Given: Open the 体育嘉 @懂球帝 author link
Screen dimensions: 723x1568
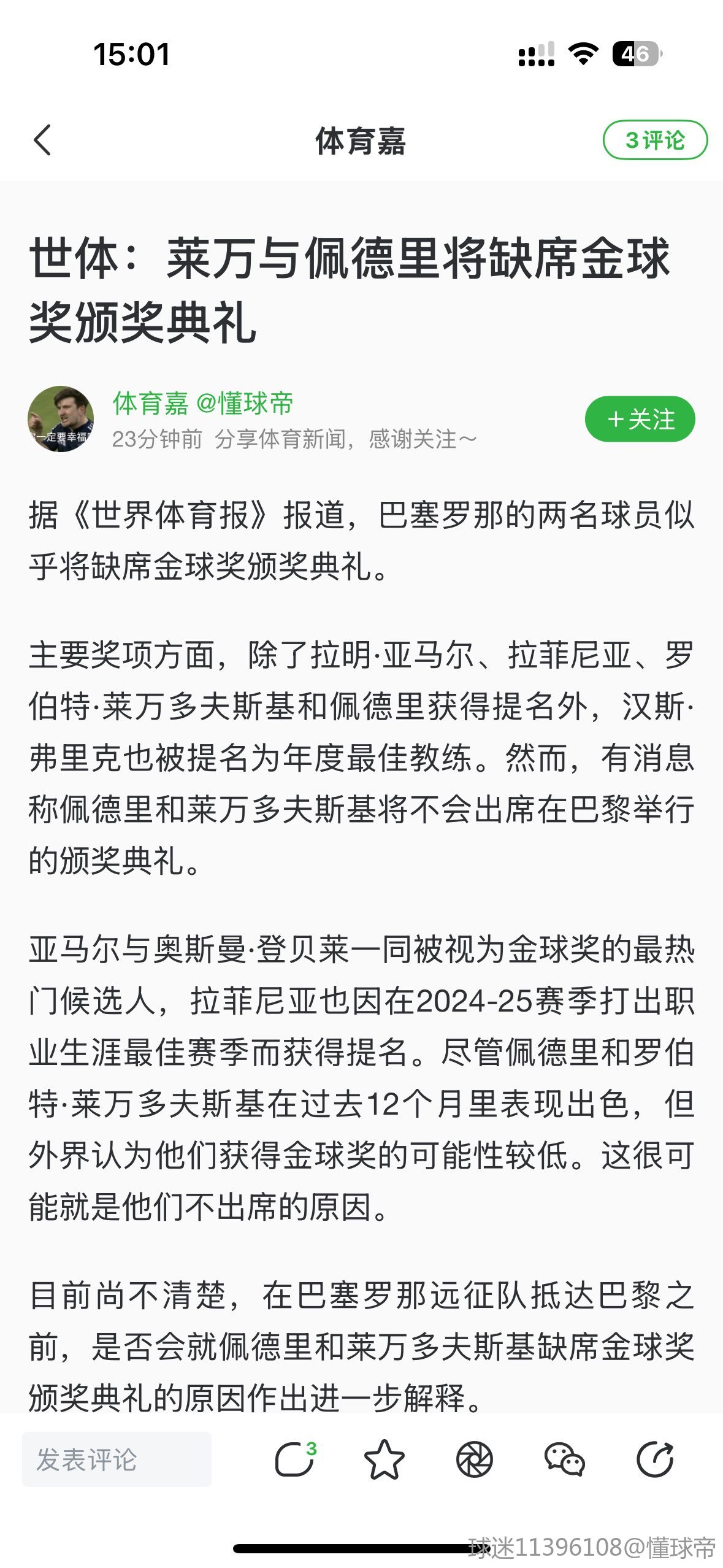Looking at the screenshot, I should tap(203, 403).
